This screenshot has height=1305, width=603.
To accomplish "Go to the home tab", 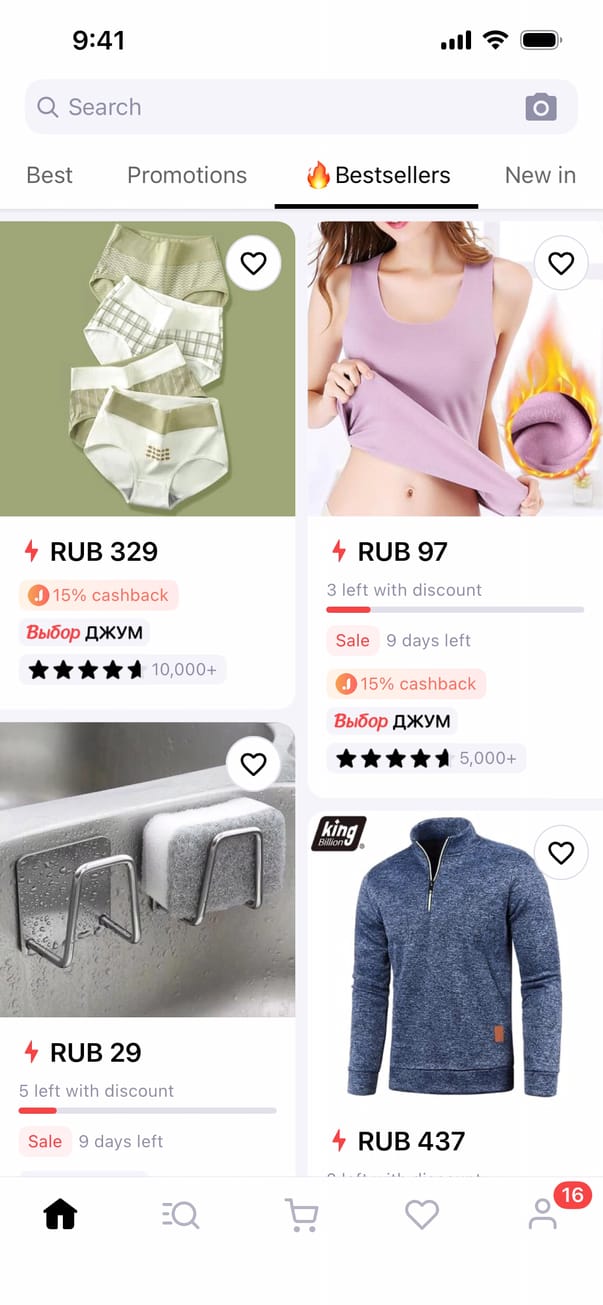I will click(60, 1214).
